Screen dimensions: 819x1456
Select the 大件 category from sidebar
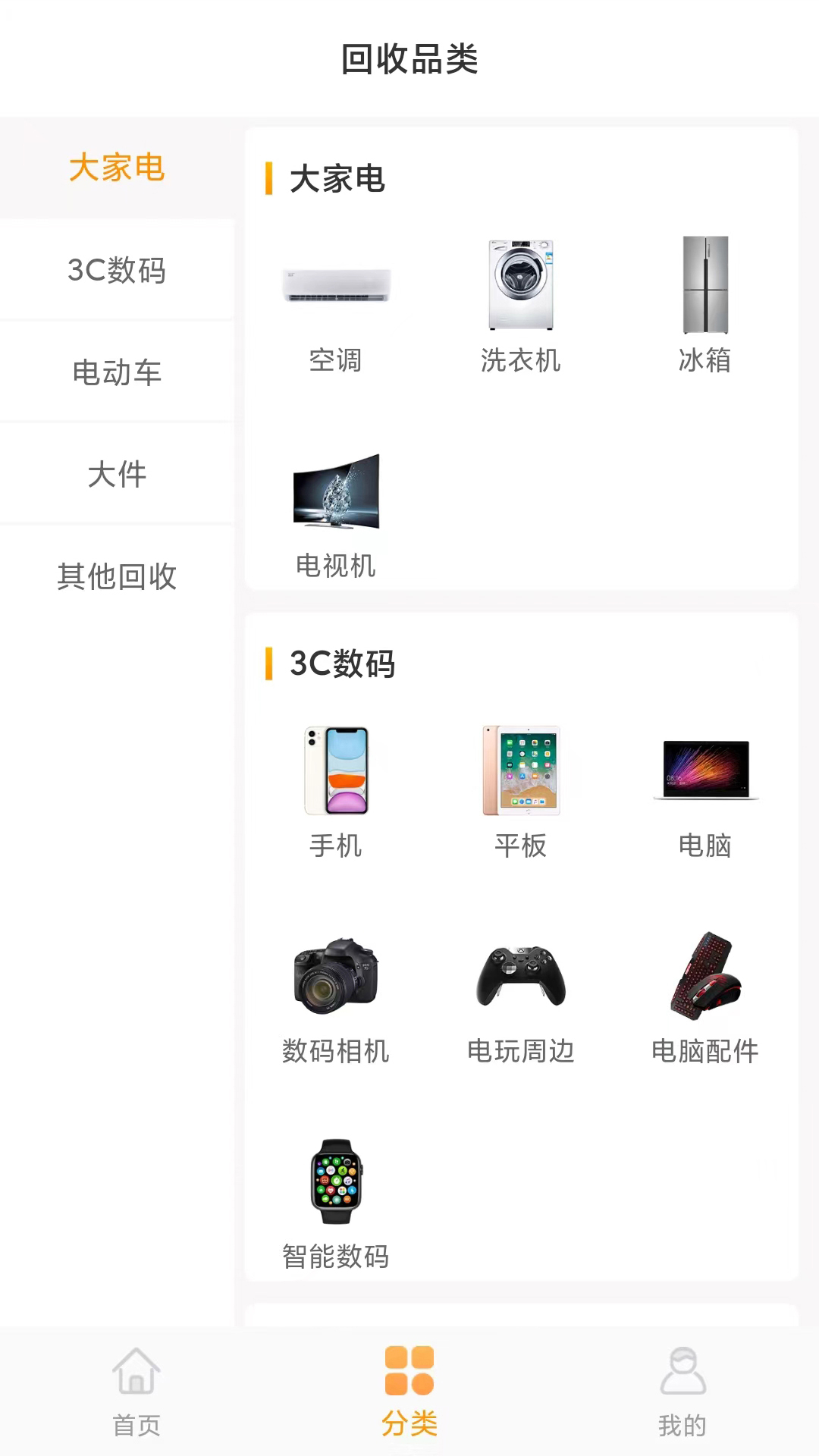click(118, 475)
